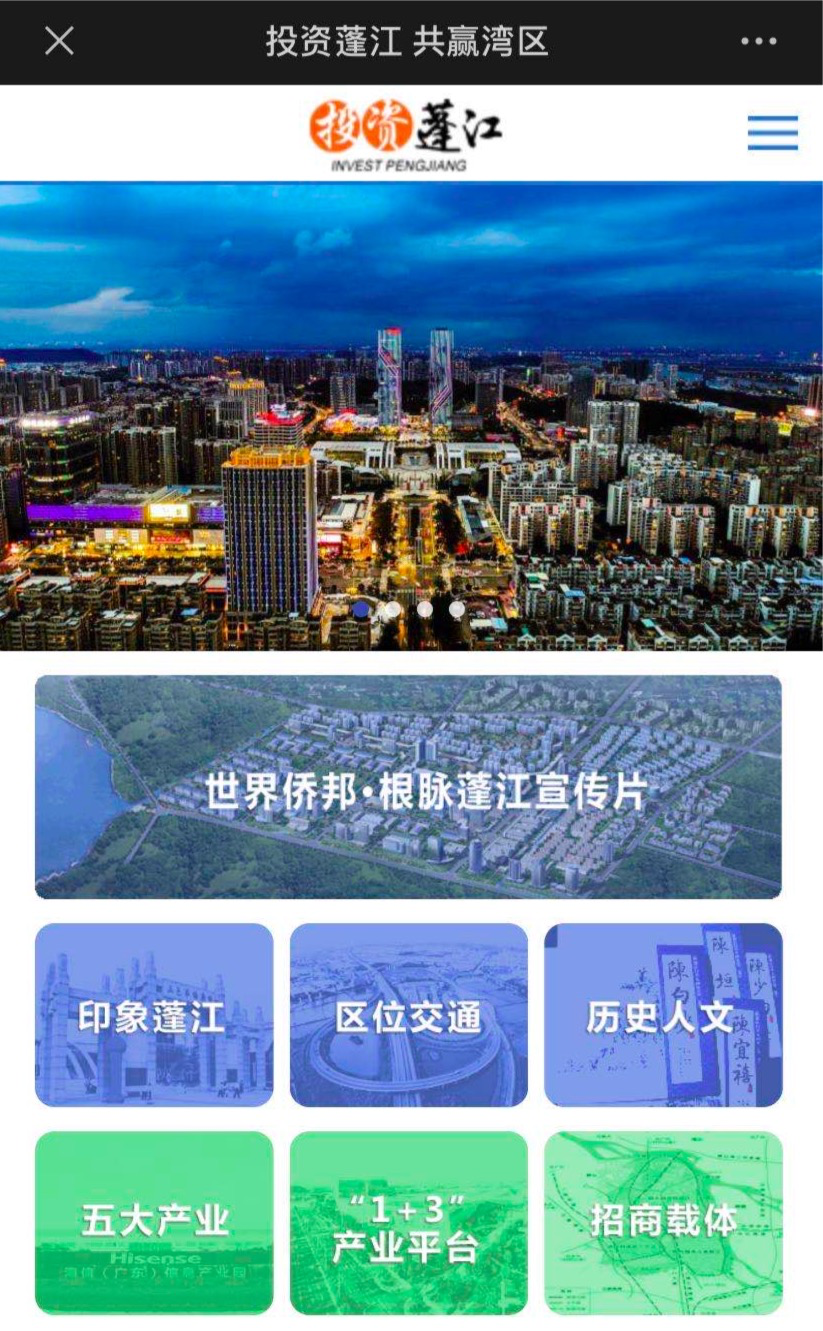This screenshot has width=823, height=1331.
Task: Open the hamburger navigation menu
Action: pos(772,133)
